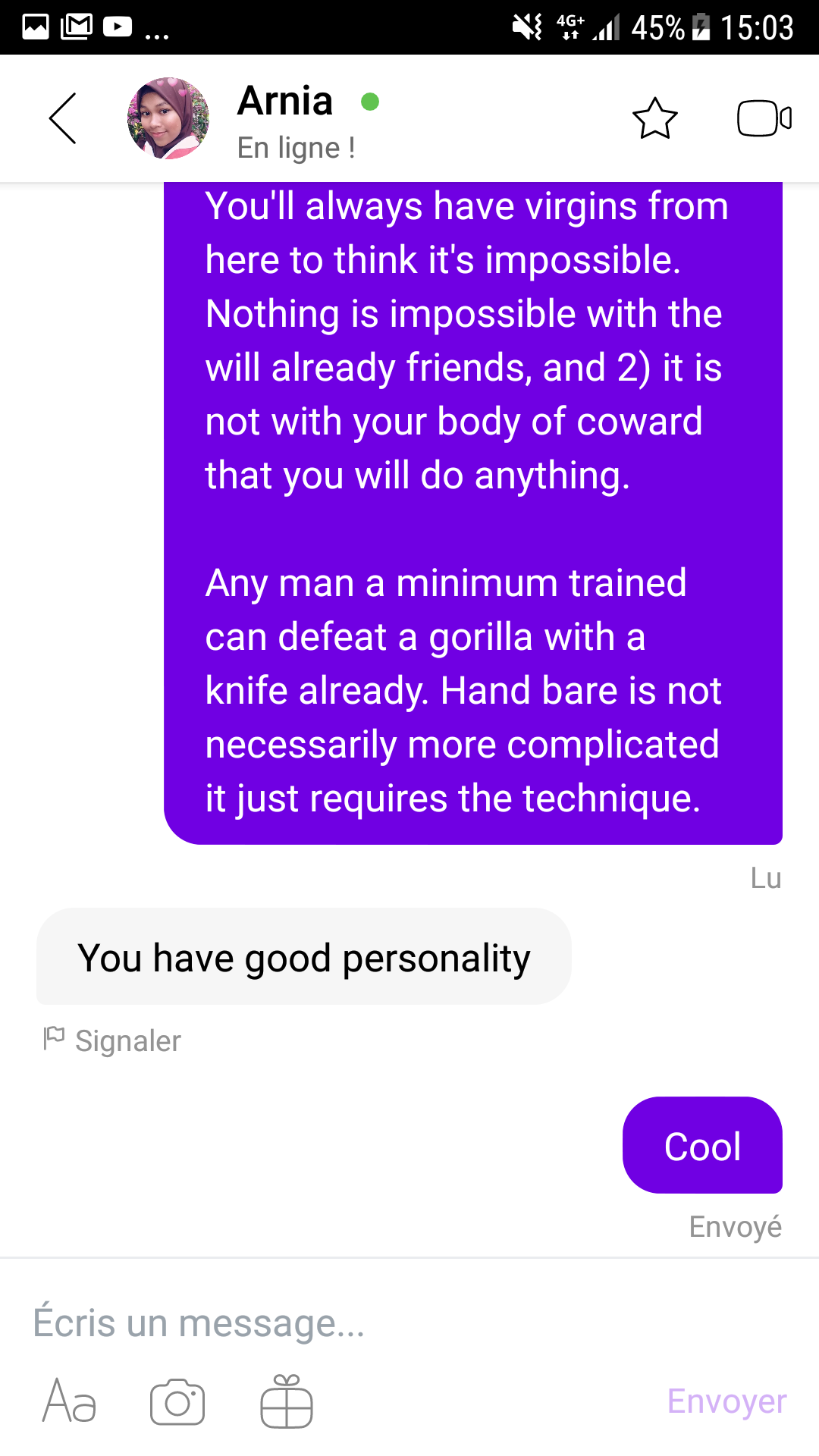Go back from Arnia's chat
819x1456 pixels.
pyautogui.click(x=63, y=118)
